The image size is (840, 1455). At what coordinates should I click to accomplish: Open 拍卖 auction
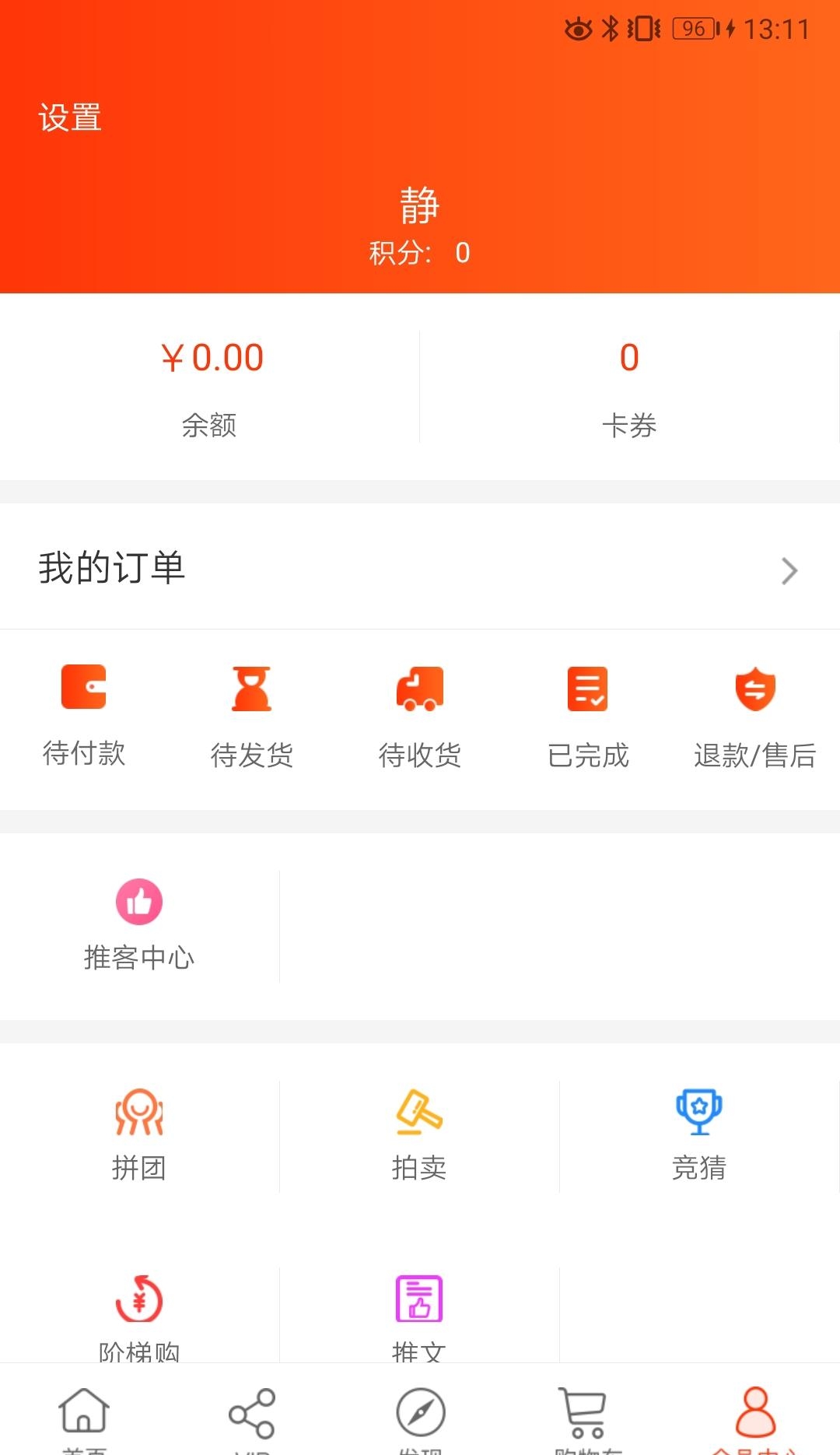click(419, 1136)
